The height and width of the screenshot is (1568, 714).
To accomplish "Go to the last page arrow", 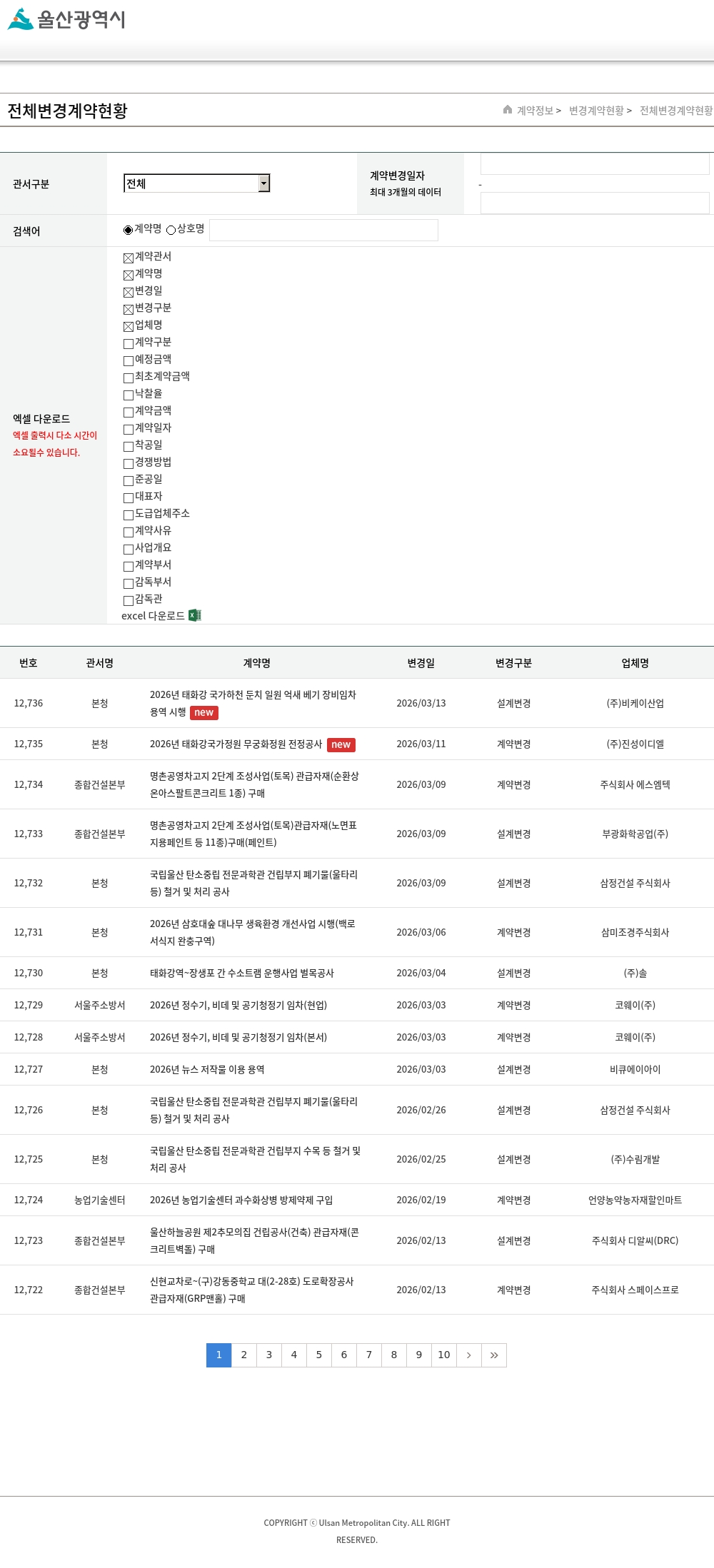I will click(x=494, y=1355).
